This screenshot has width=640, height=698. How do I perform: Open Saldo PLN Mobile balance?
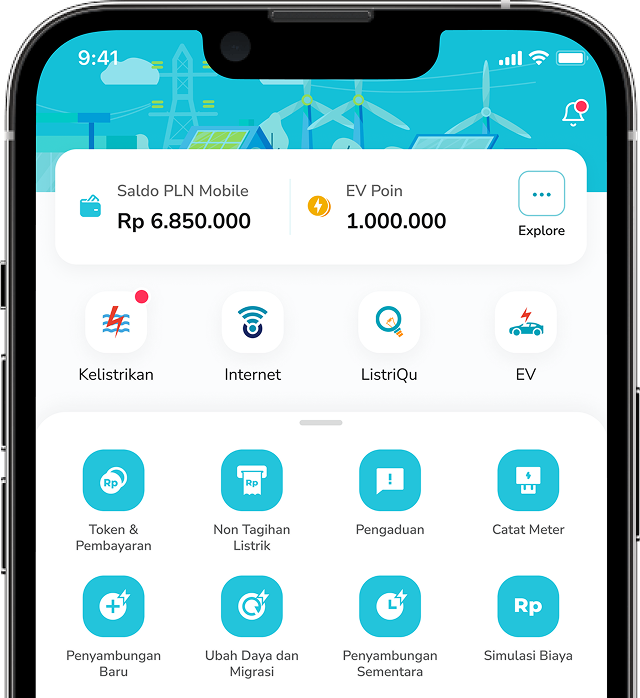(x=166, y=207)
